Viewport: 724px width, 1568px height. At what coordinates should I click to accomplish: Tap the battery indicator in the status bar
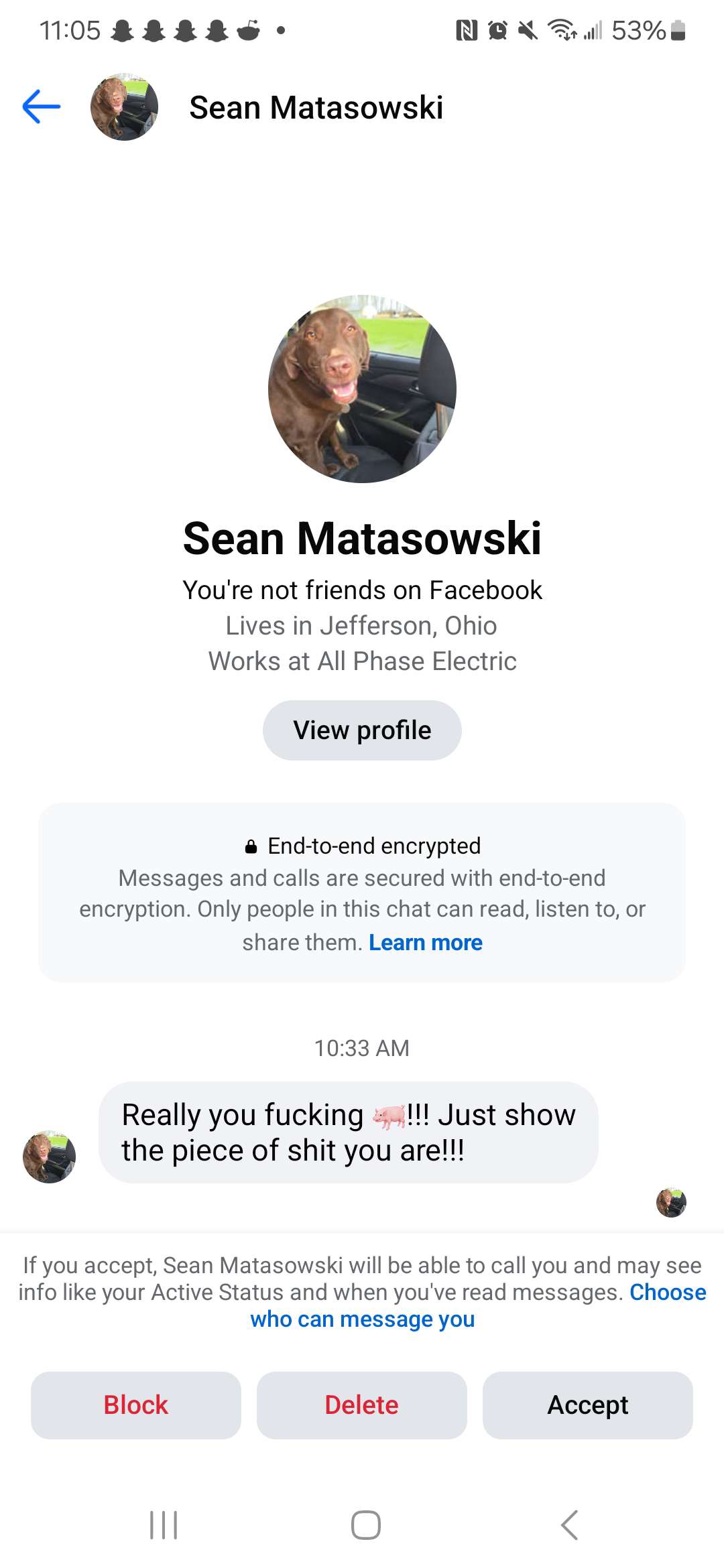677,29
